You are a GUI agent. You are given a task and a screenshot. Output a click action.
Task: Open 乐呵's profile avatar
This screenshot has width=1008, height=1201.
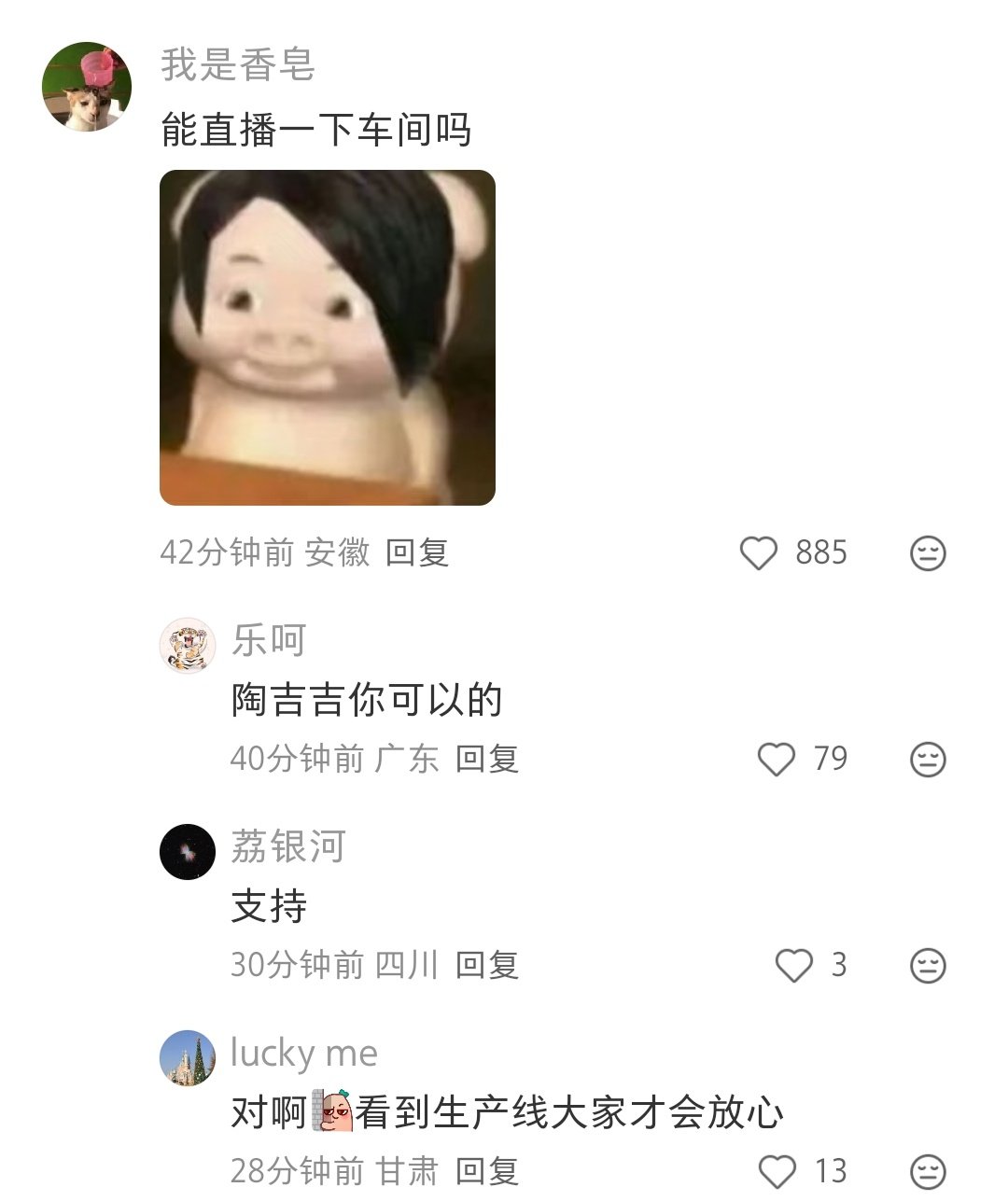click(x=188, y=646)
